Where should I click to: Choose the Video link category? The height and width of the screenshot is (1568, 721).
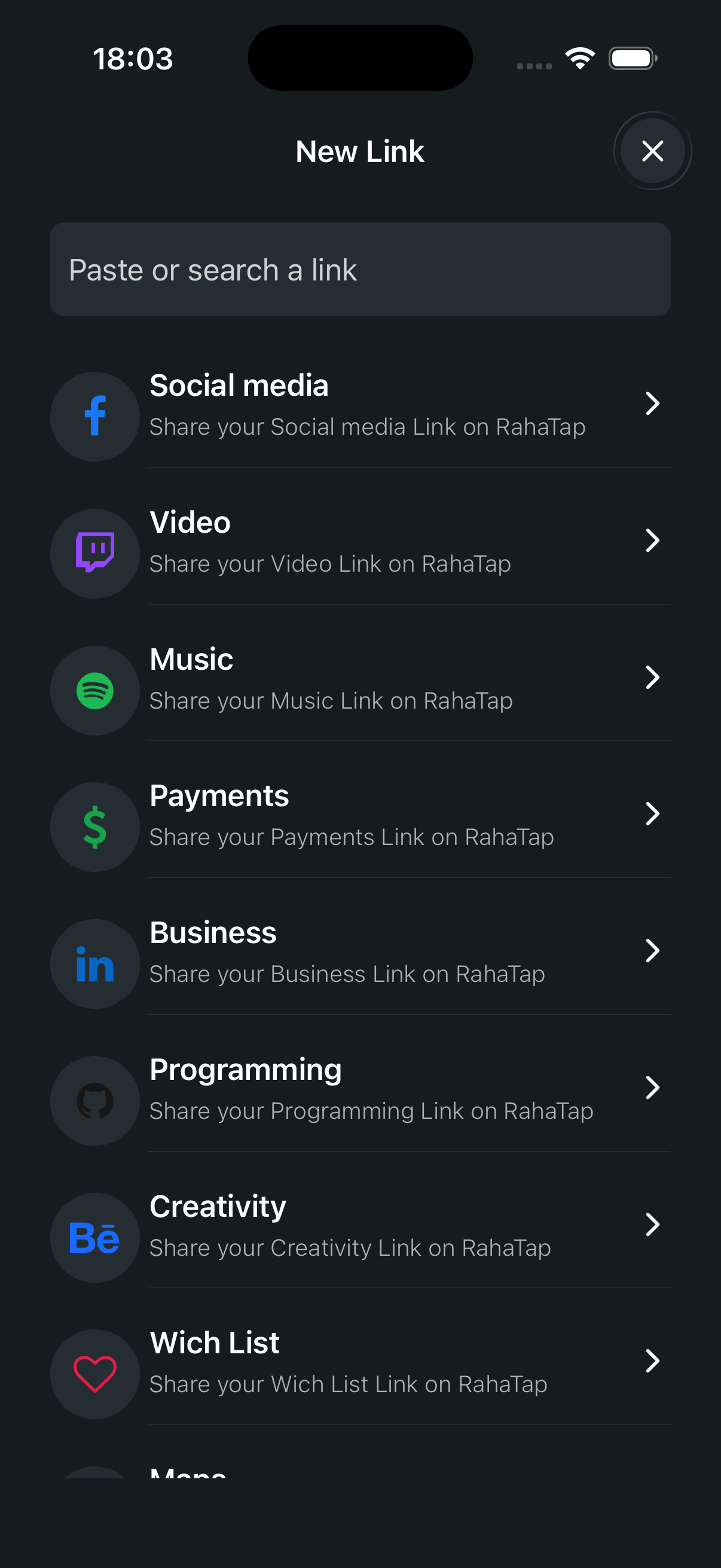click(x=360, y=542)
